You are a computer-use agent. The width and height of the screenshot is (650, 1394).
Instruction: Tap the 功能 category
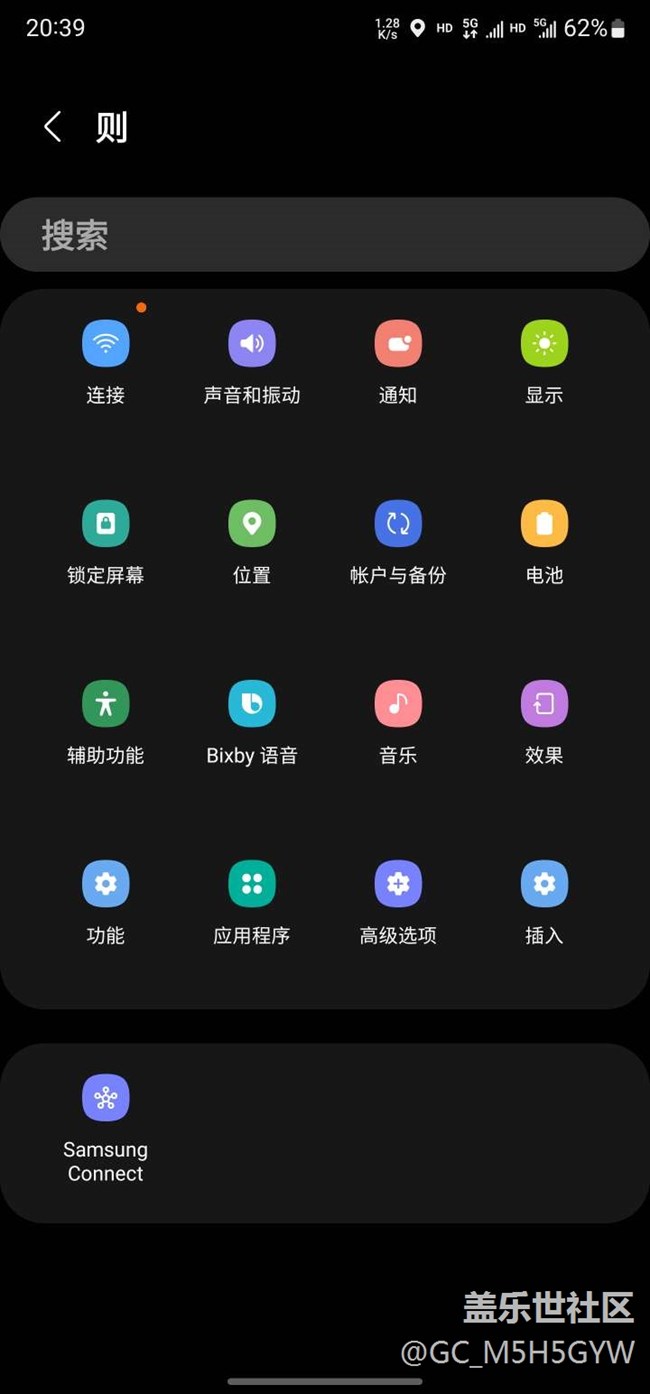click(105, 885)
